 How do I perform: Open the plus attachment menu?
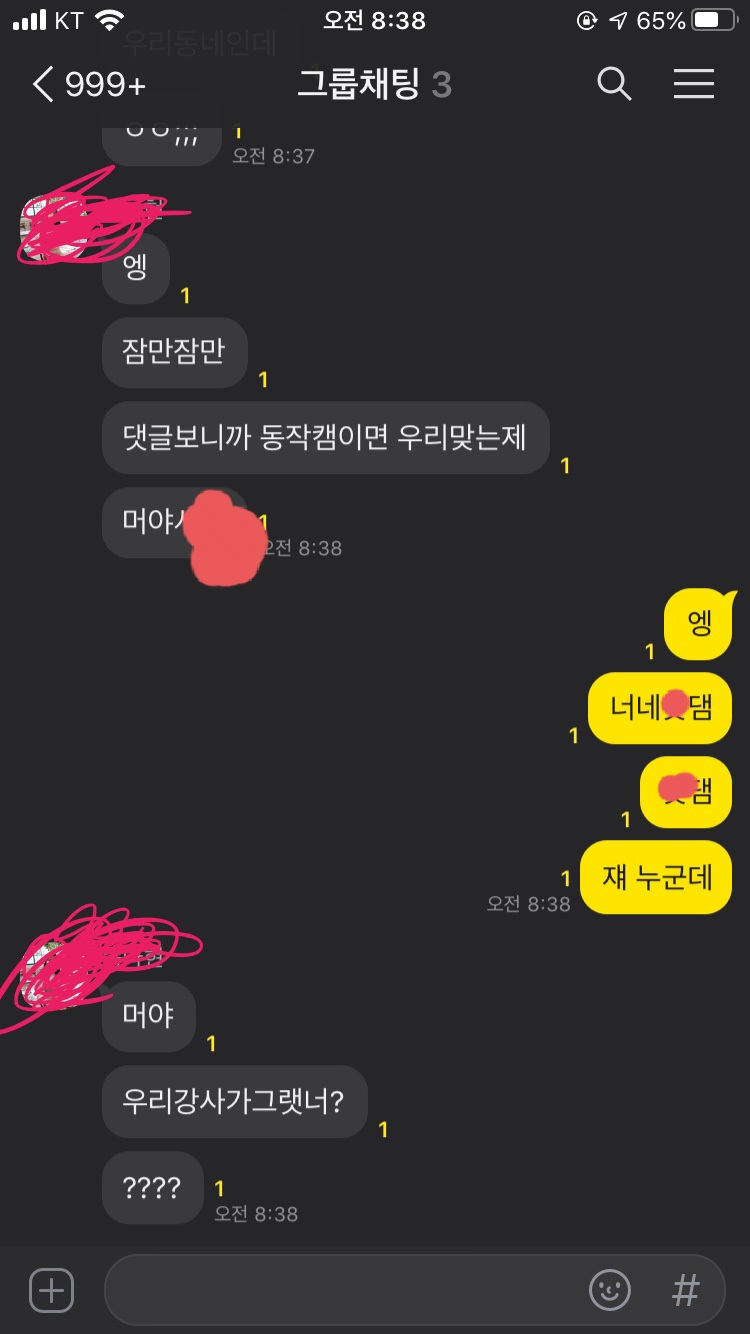pos(51,1290)
